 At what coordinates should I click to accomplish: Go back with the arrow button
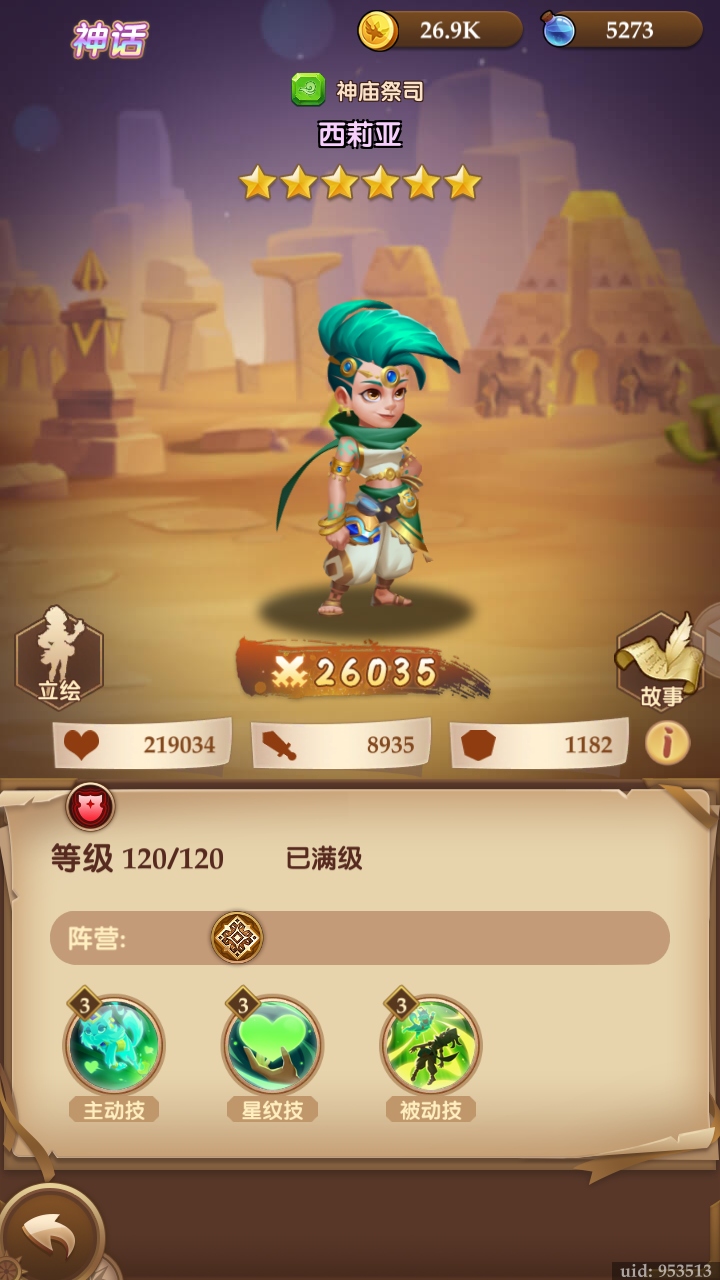coord(48,1238)
